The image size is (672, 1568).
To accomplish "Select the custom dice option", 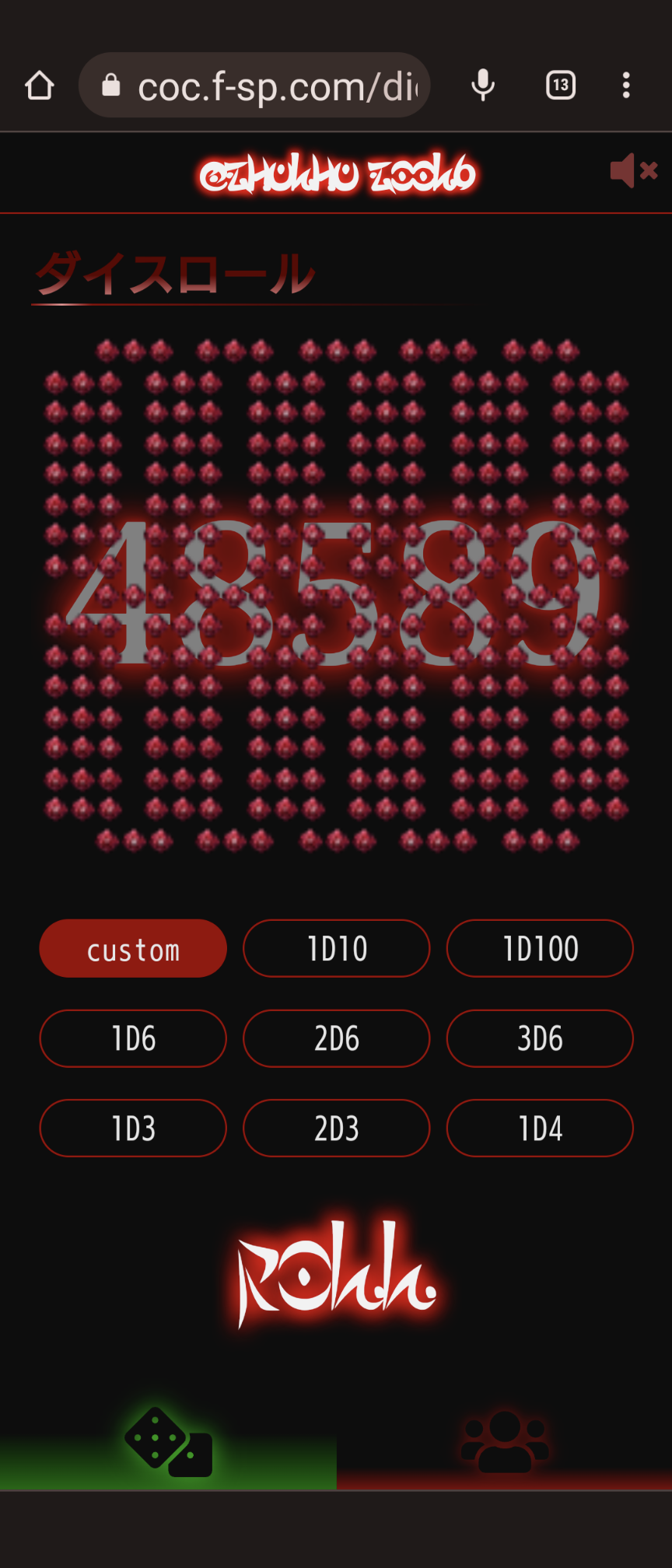I will [x=133, y=949].
